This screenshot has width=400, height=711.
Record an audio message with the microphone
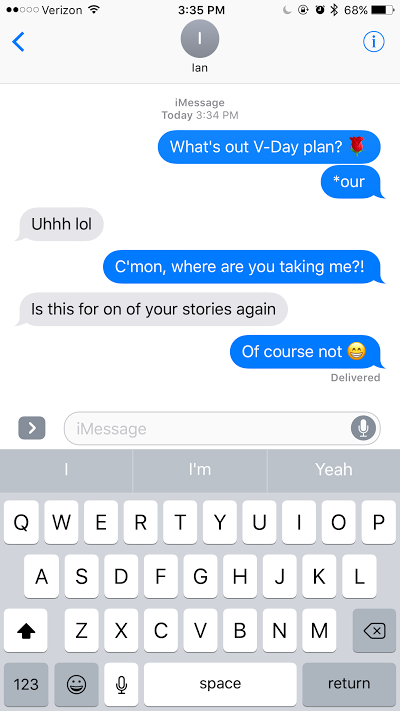[363, 428]
